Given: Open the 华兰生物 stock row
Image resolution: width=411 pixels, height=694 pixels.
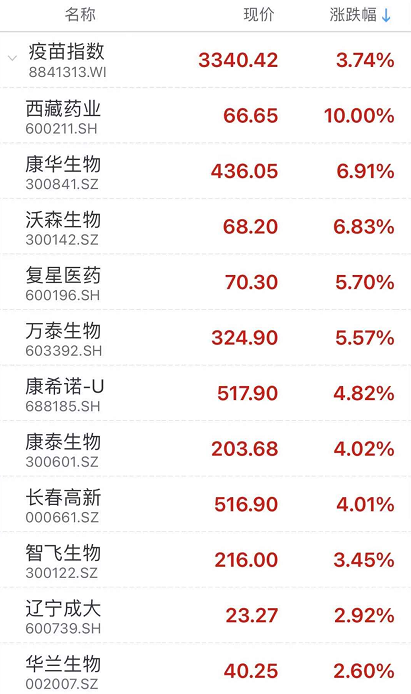Looking at the screenshot, I should pyautogui.click(x=205, y=669).
